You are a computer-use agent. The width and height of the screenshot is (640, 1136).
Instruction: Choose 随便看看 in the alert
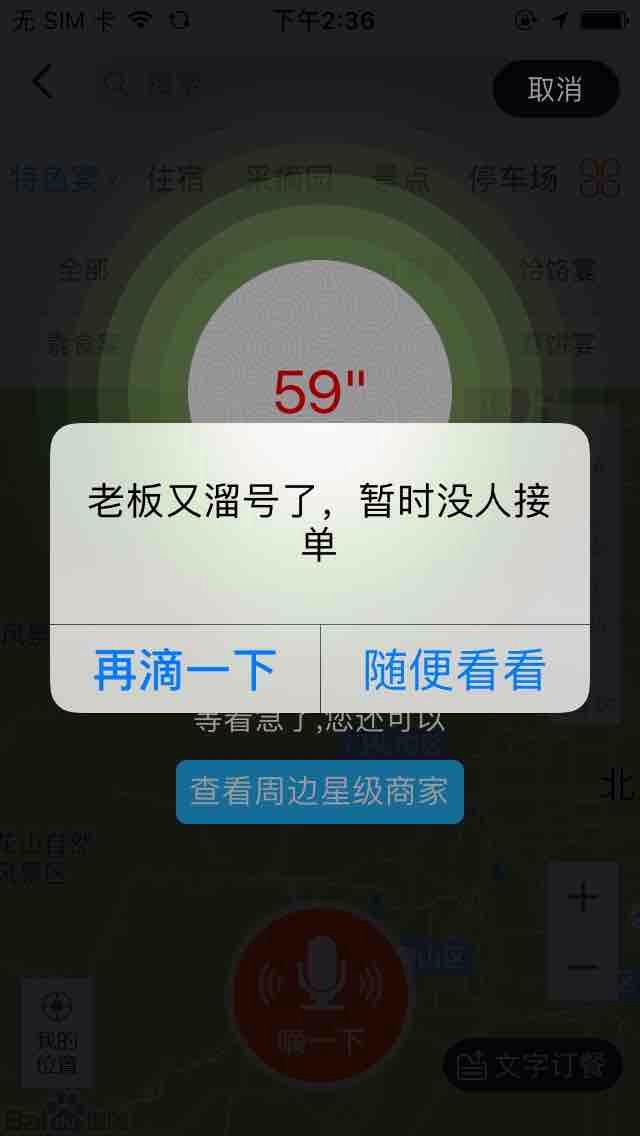coord(455,669)
